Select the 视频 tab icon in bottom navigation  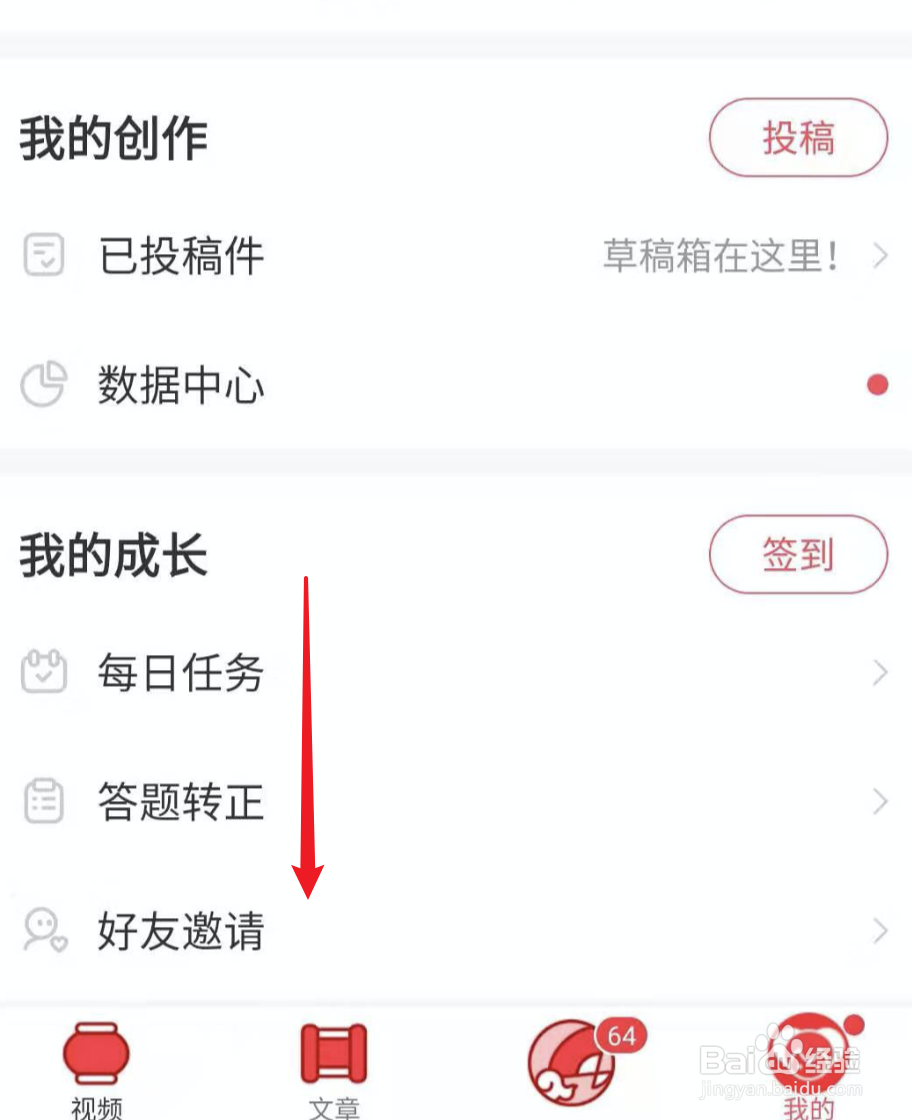pyautogui.click(x=95, y=1055)
